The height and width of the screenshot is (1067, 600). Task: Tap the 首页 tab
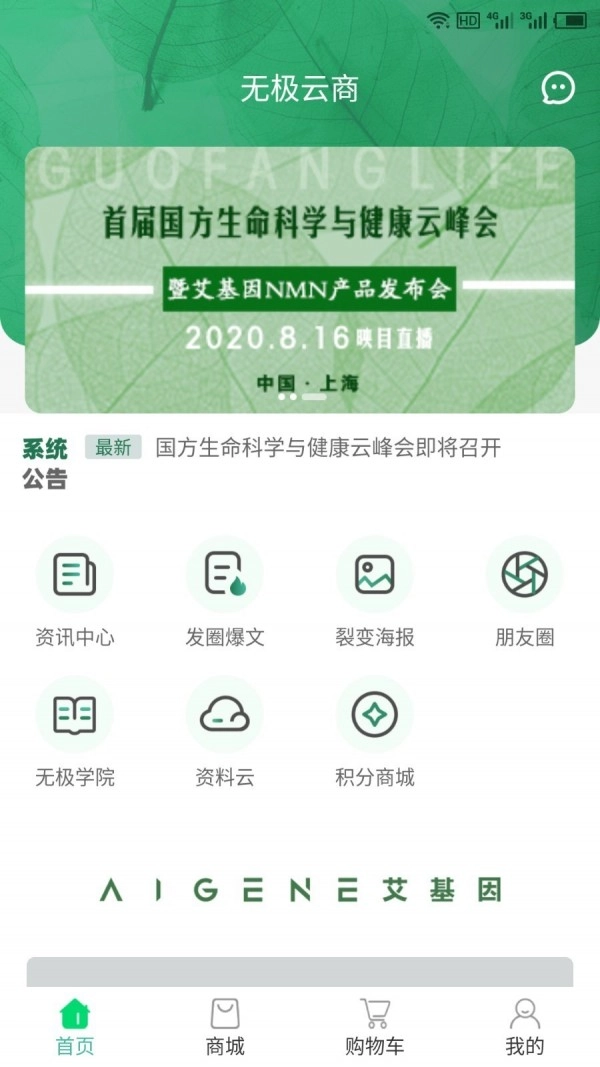point(75,1027)
